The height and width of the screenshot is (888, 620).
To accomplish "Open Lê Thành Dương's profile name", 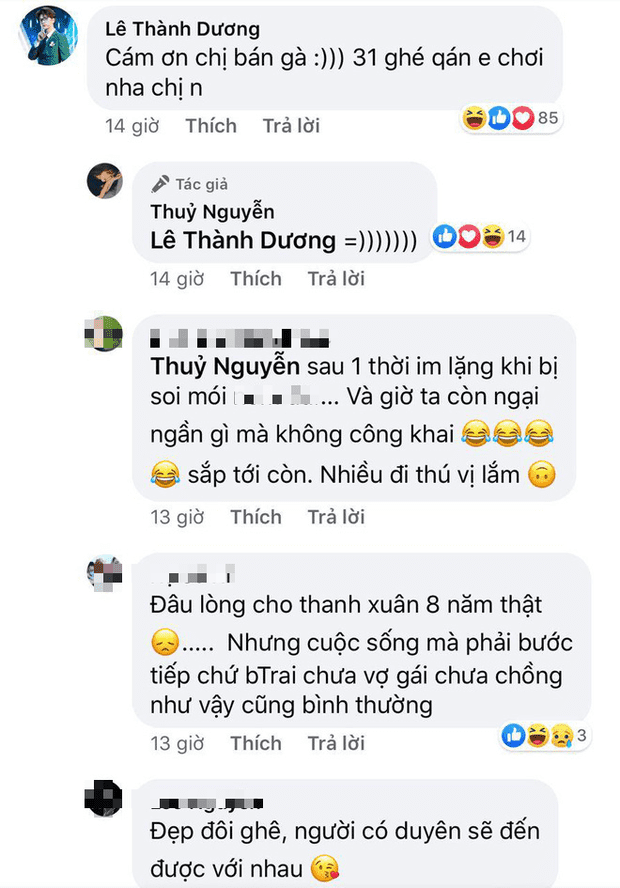I will pos(182,29).
